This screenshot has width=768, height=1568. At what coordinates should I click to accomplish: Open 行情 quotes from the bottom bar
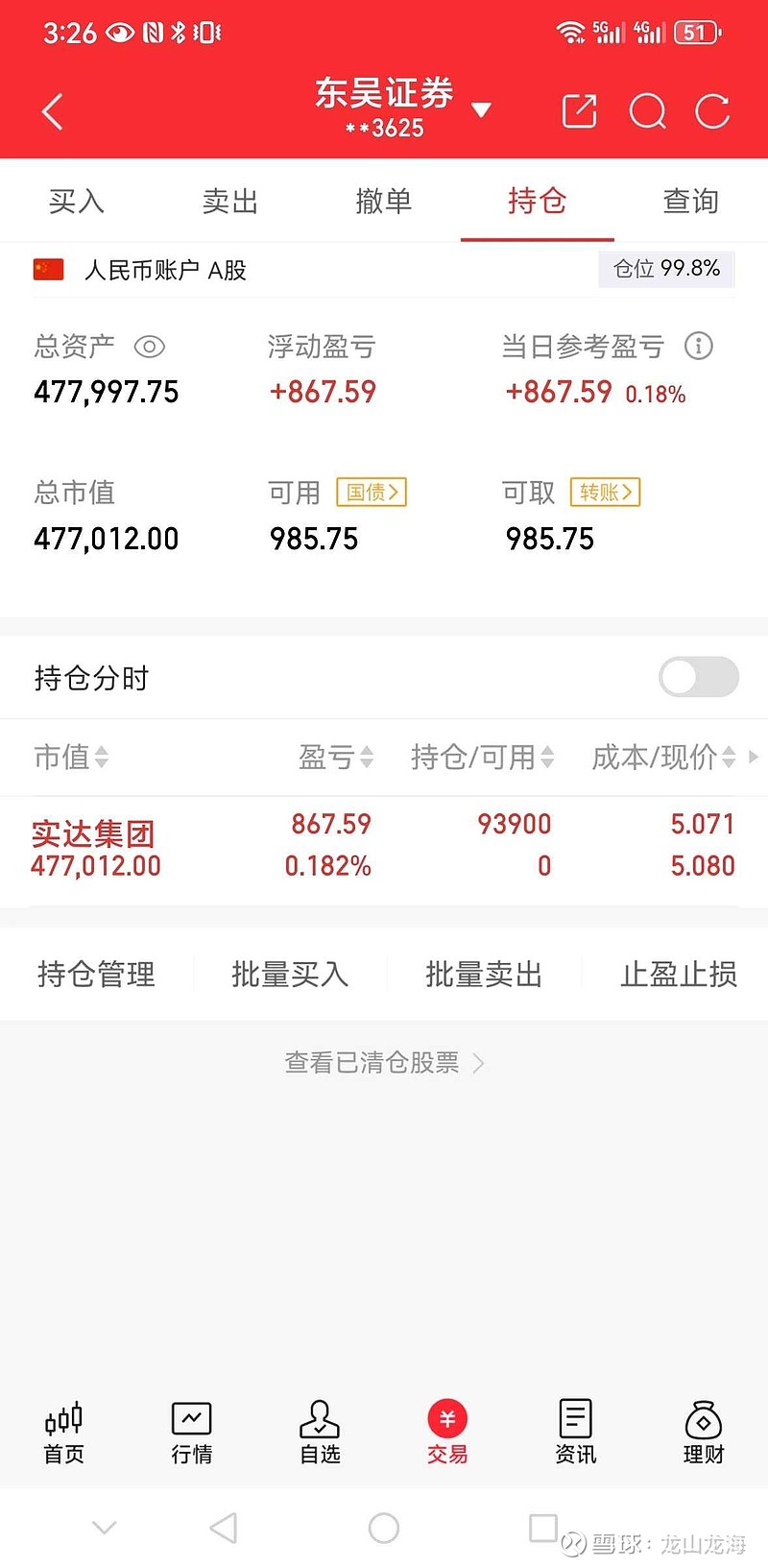coord(190,1431)
